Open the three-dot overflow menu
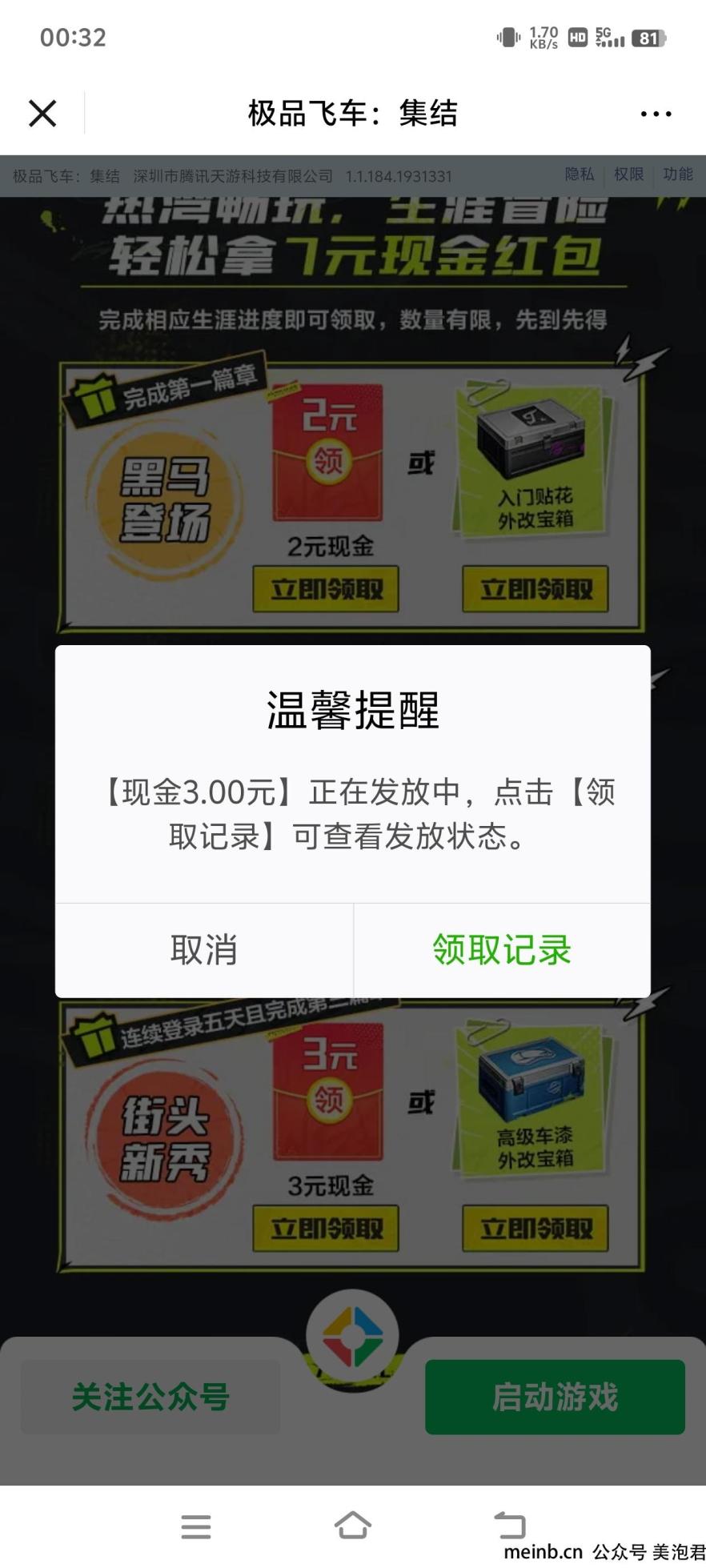Viewport: 706px width, 1568px height. 656,114
